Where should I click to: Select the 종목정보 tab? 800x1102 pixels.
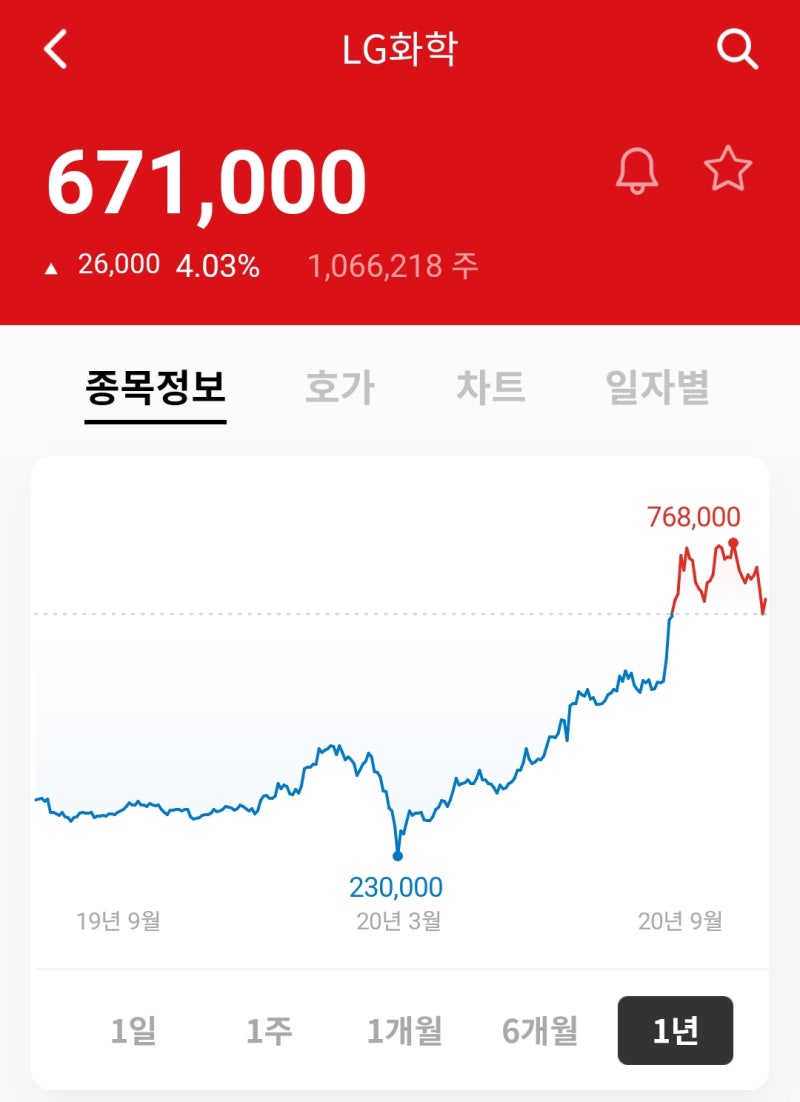(153, 389)
